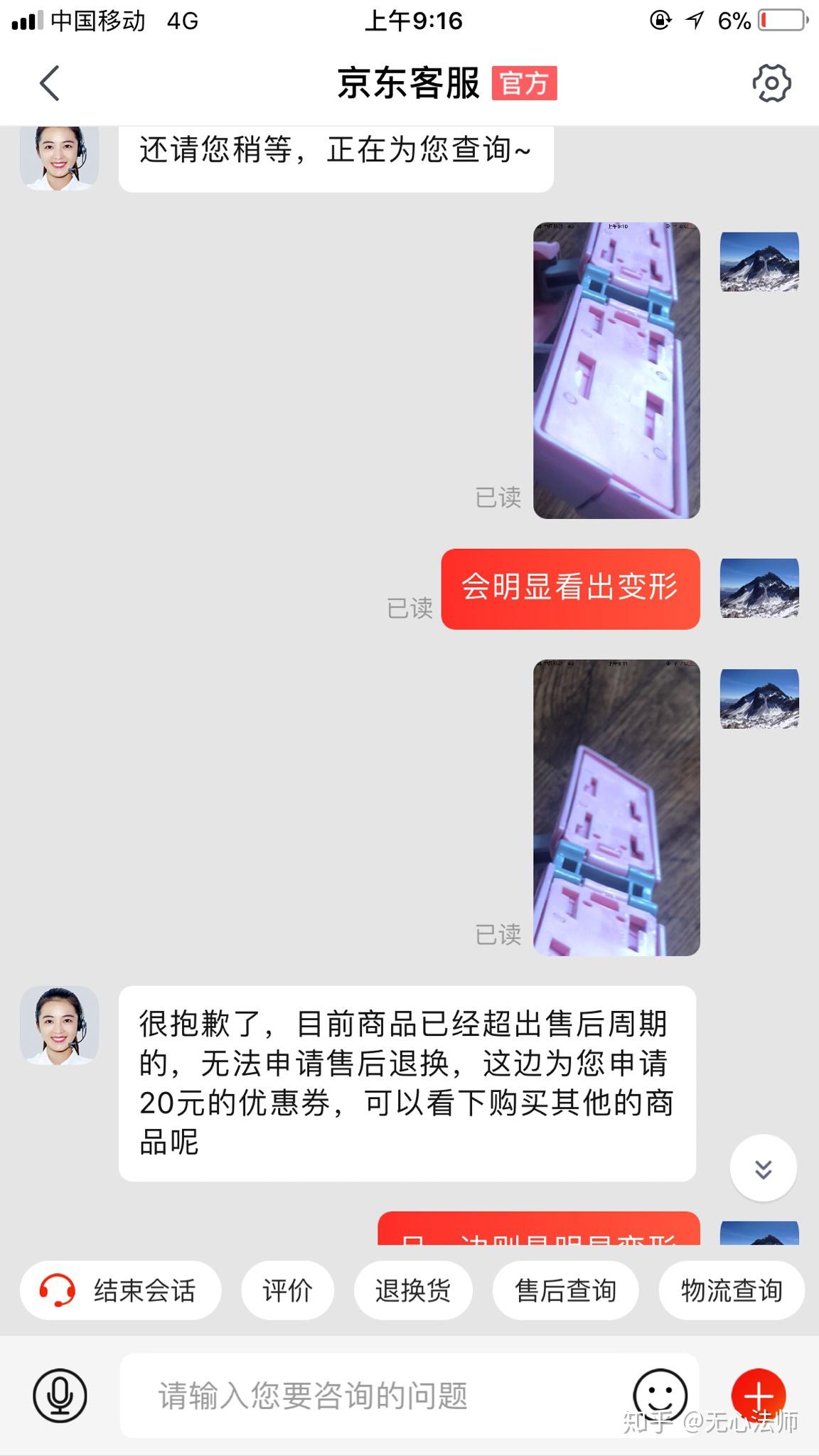
Task: View the second sent photo below 会明显看出变形
Action: pyautogui.click(x=616, y=808)
